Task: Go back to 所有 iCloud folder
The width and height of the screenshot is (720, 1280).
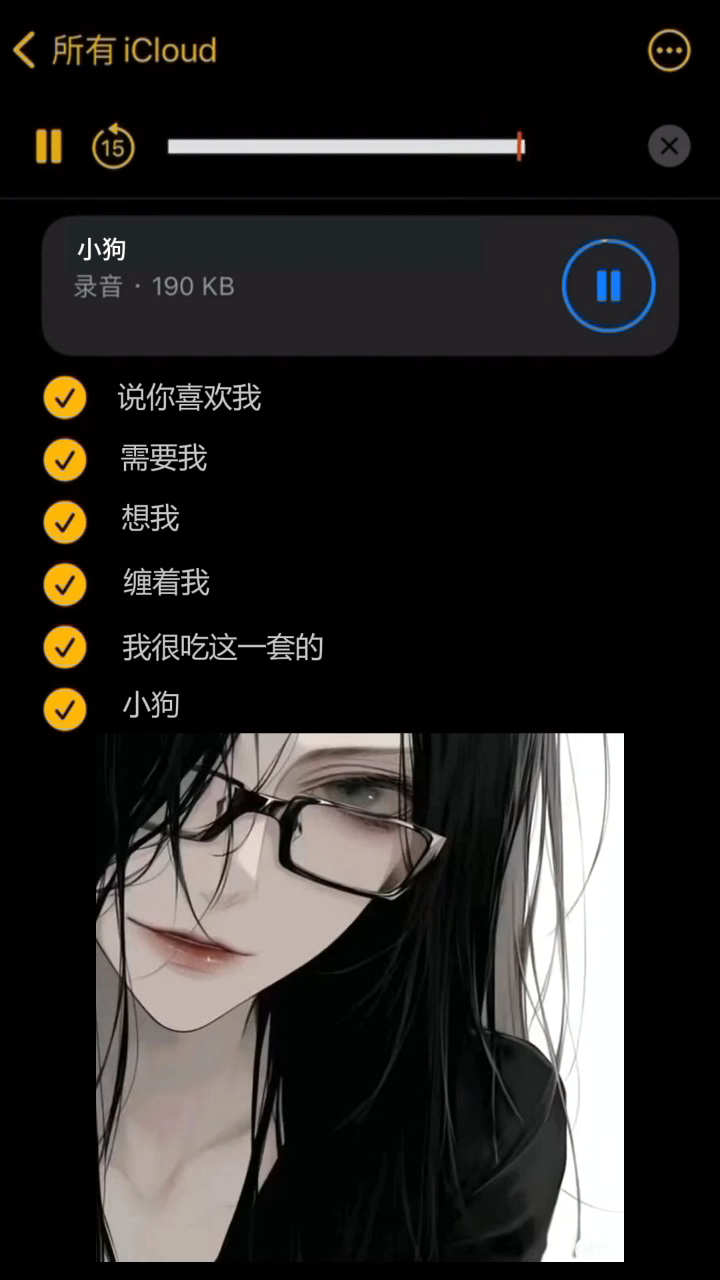Action: click(x=112, y=50)
